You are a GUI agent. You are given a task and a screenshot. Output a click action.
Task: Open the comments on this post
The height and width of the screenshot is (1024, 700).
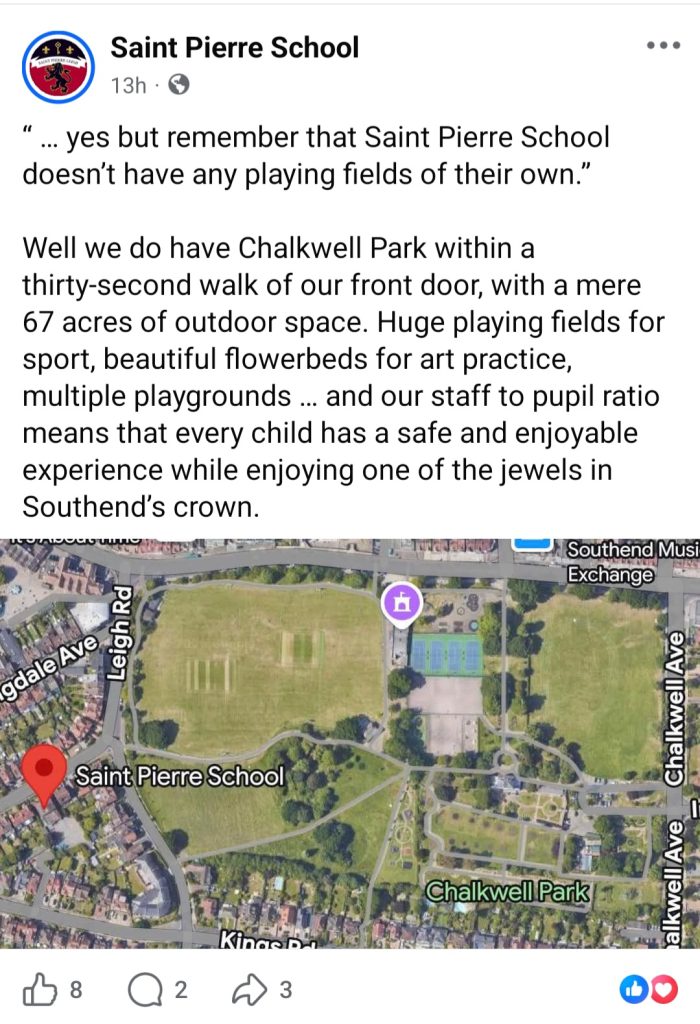point(145,990)
